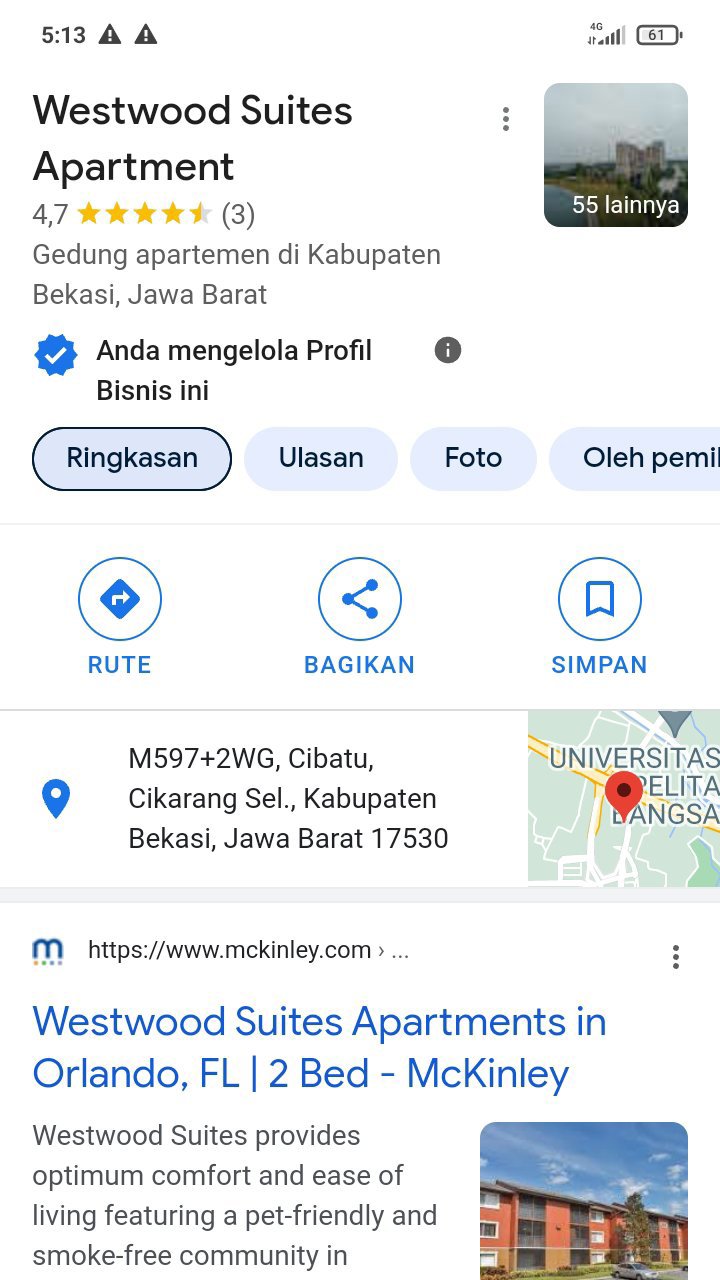Tap the info icon next to Profil Bisnis
The image size is (720, 1280).
coord(448,351)
